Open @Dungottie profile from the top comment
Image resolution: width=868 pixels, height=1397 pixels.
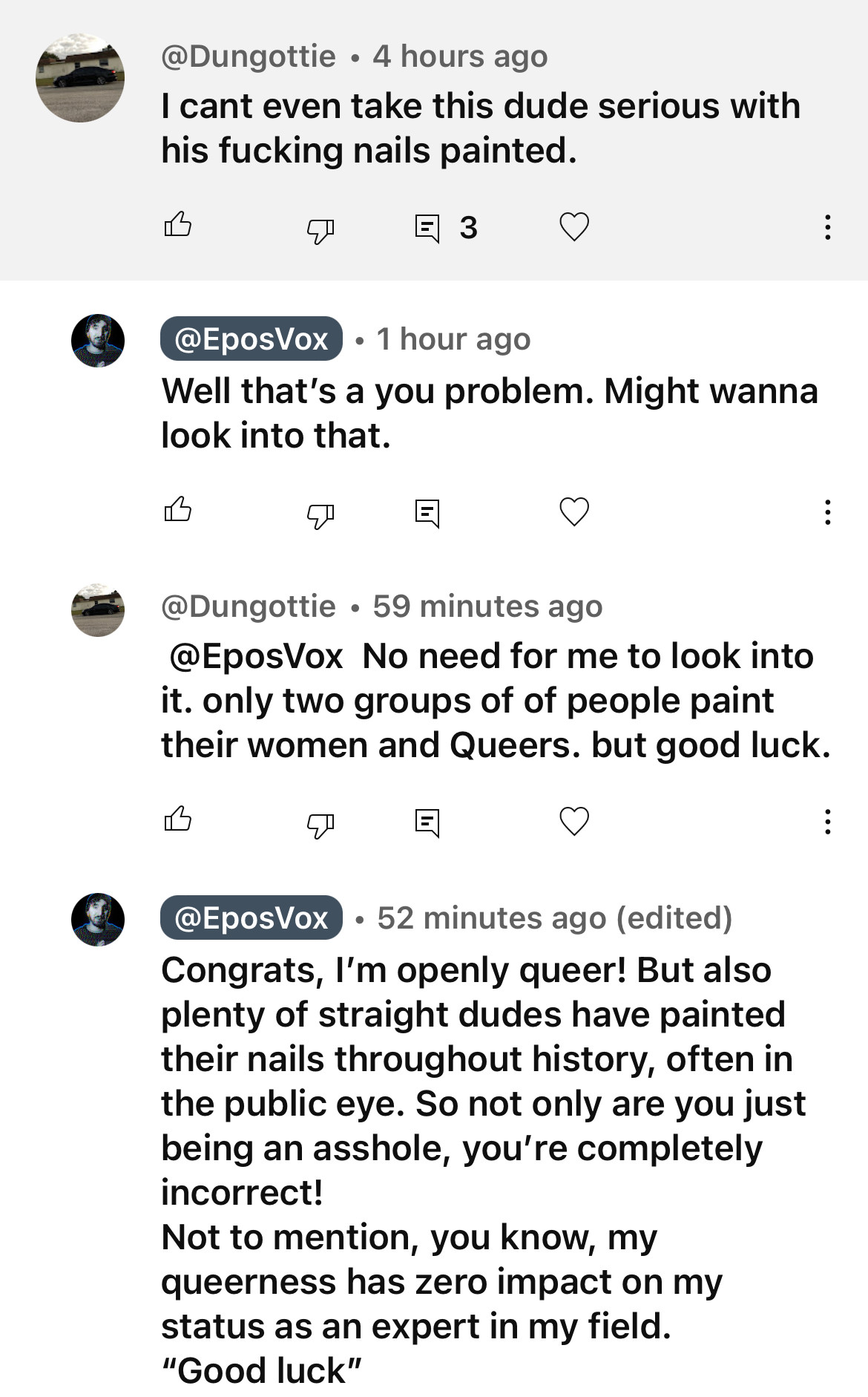[x=249, y=56]
